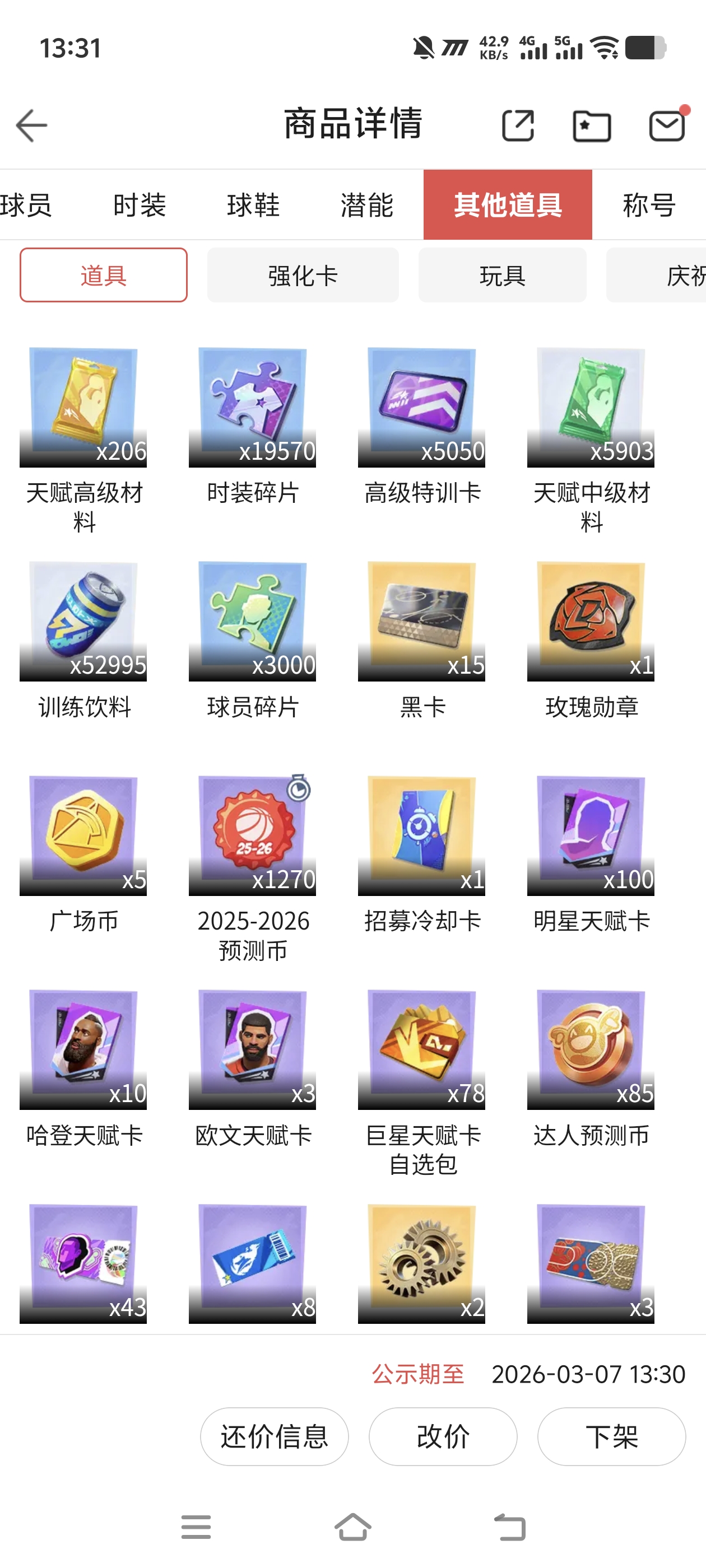Open the messages envelope icon
The width and height of the screenshot is (706, 1568).
coord(667,125)
